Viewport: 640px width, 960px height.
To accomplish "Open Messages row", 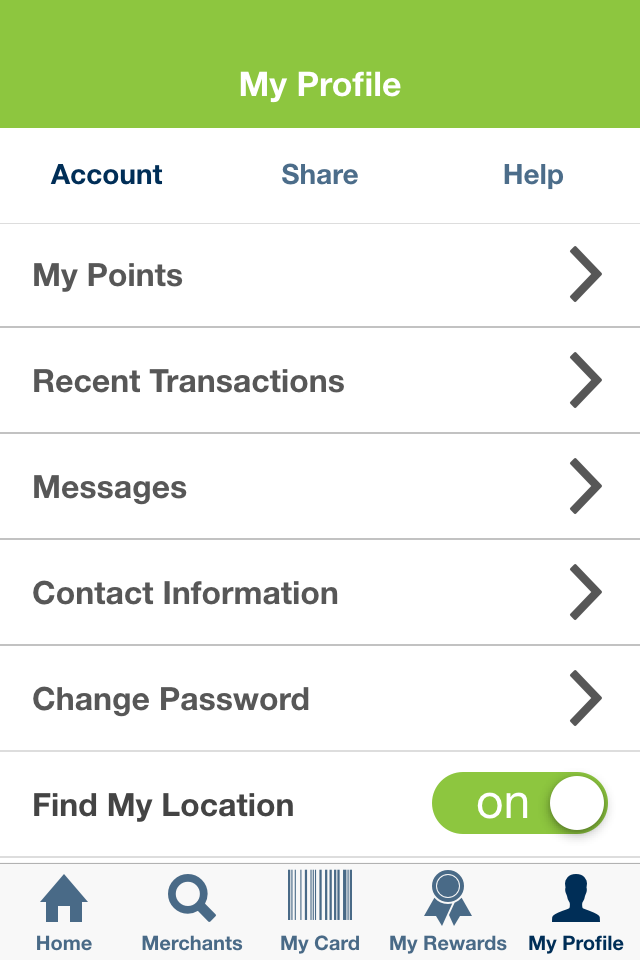I will (x=320, y=487).
